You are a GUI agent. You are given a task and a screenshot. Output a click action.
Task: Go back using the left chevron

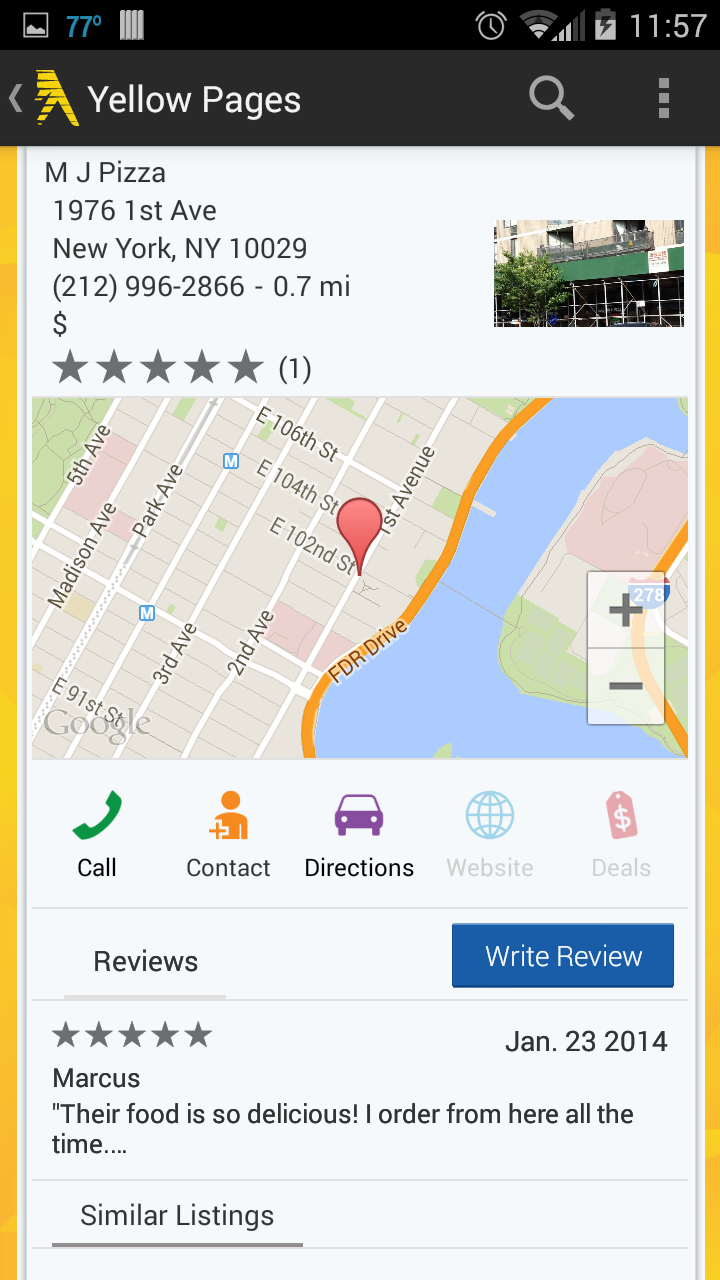(x=13, y=98)
